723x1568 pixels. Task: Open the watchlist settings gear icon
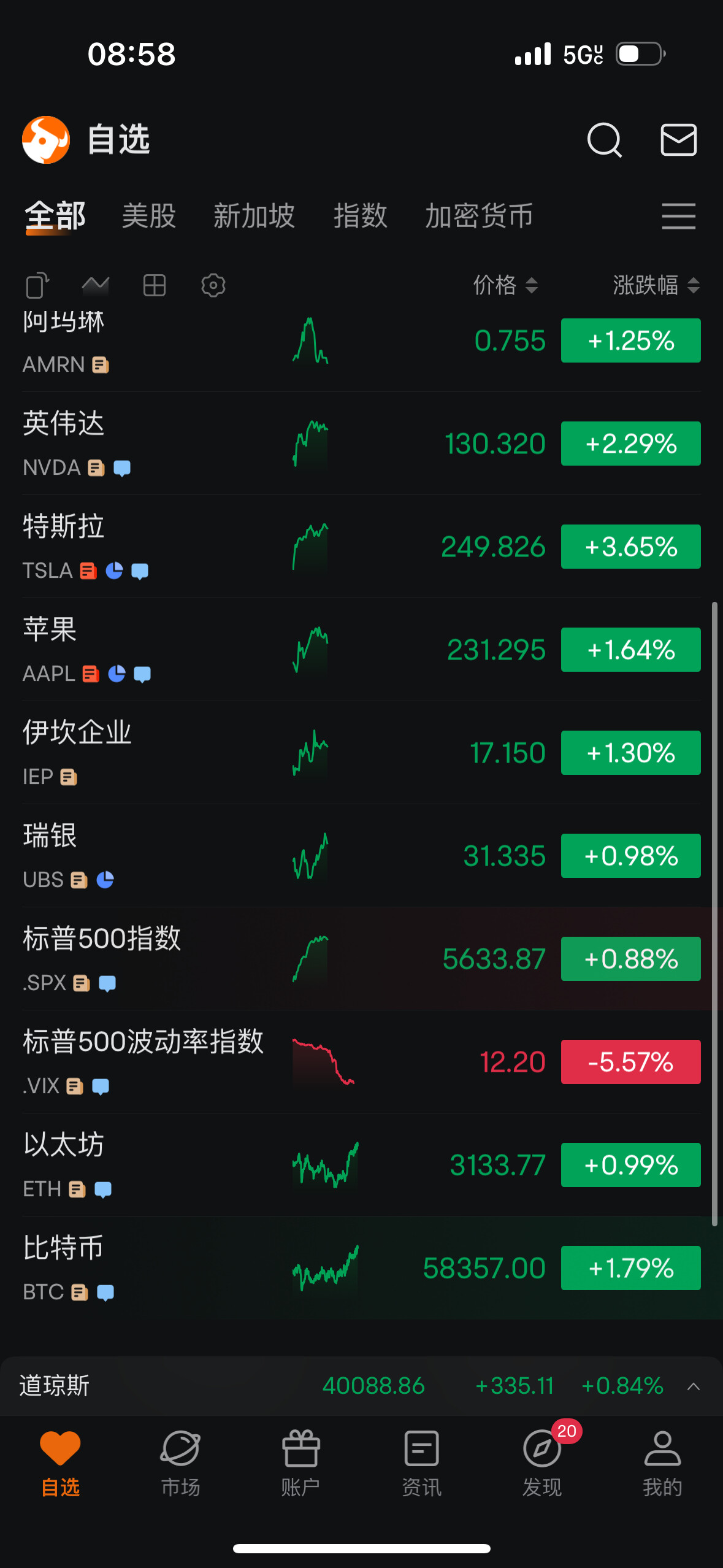(x=213, y=285)
